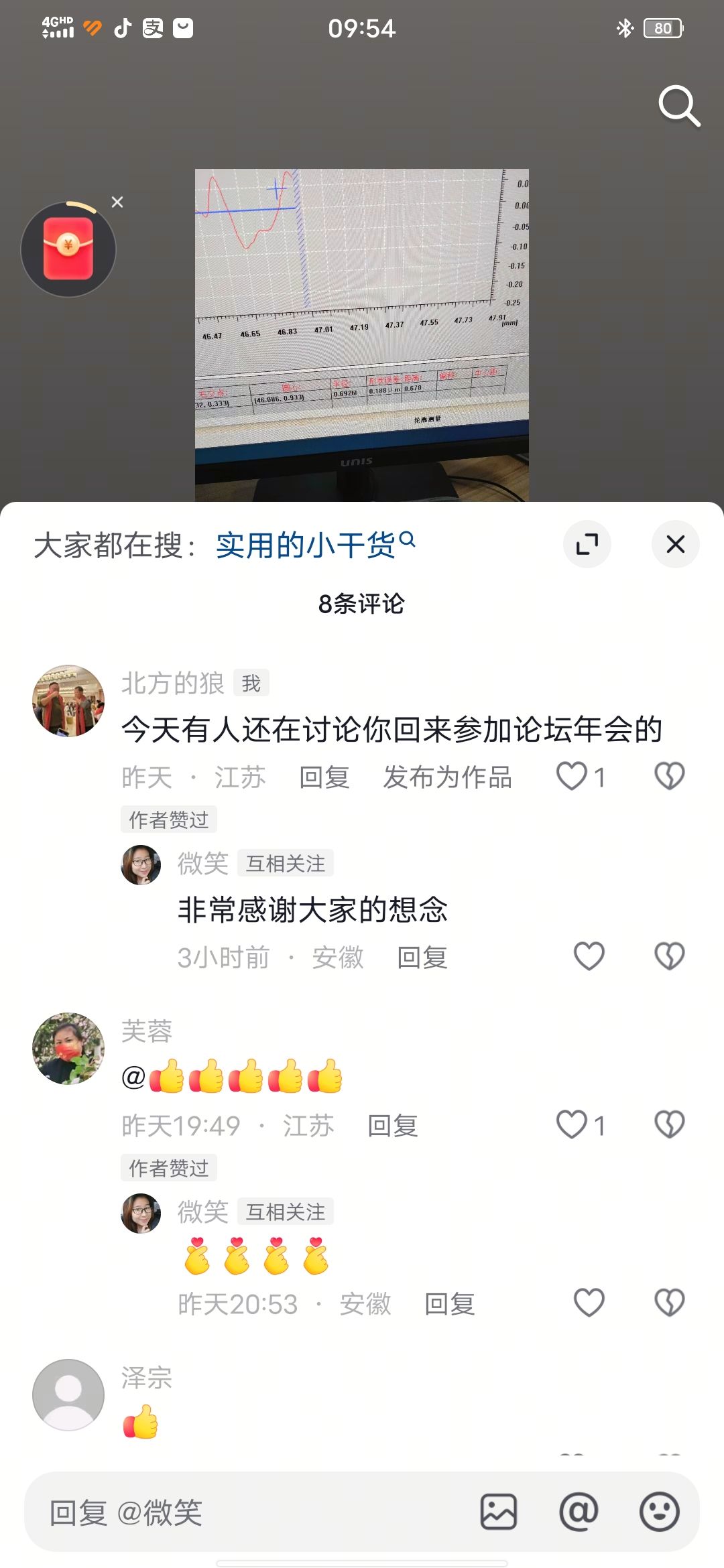
Task: Open the emoji picker in reply bar
Action: click(x=659, y=1512)
